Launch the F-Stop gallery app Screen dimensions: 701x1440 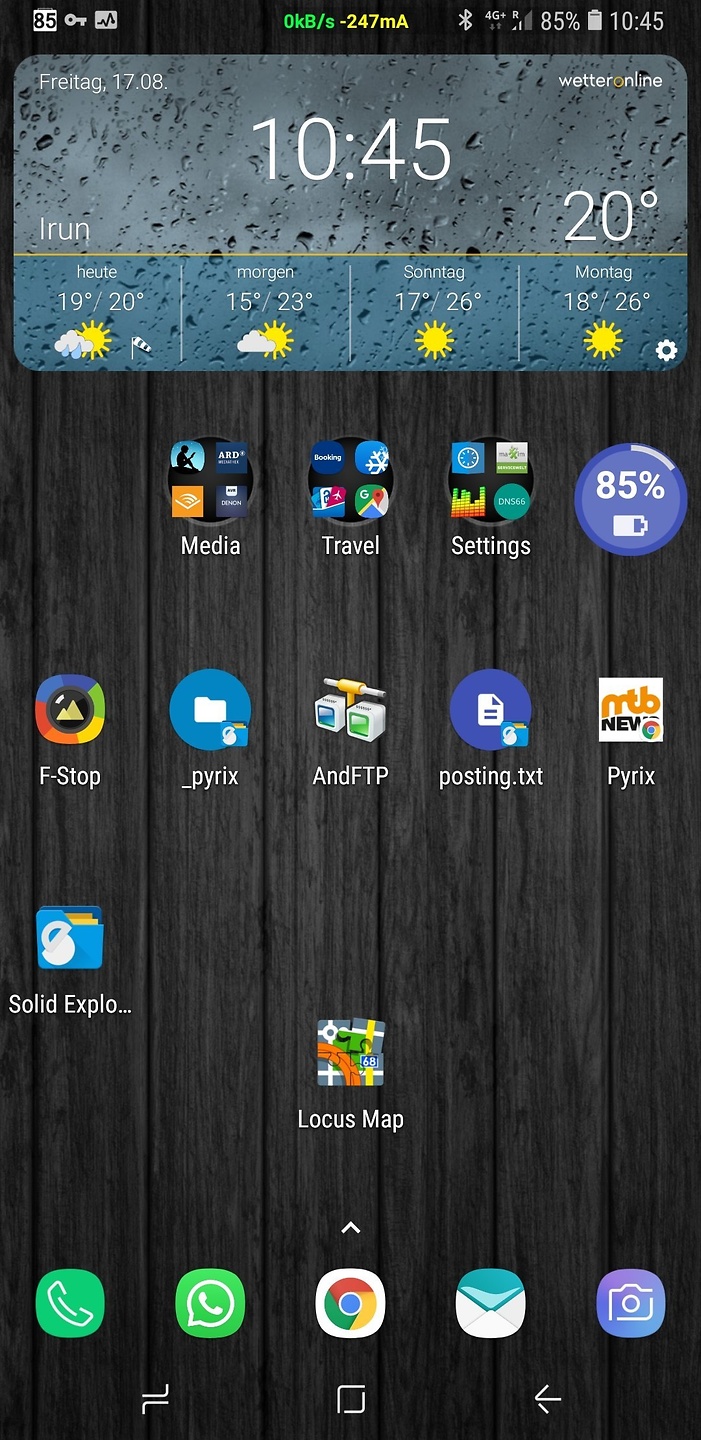70,711
